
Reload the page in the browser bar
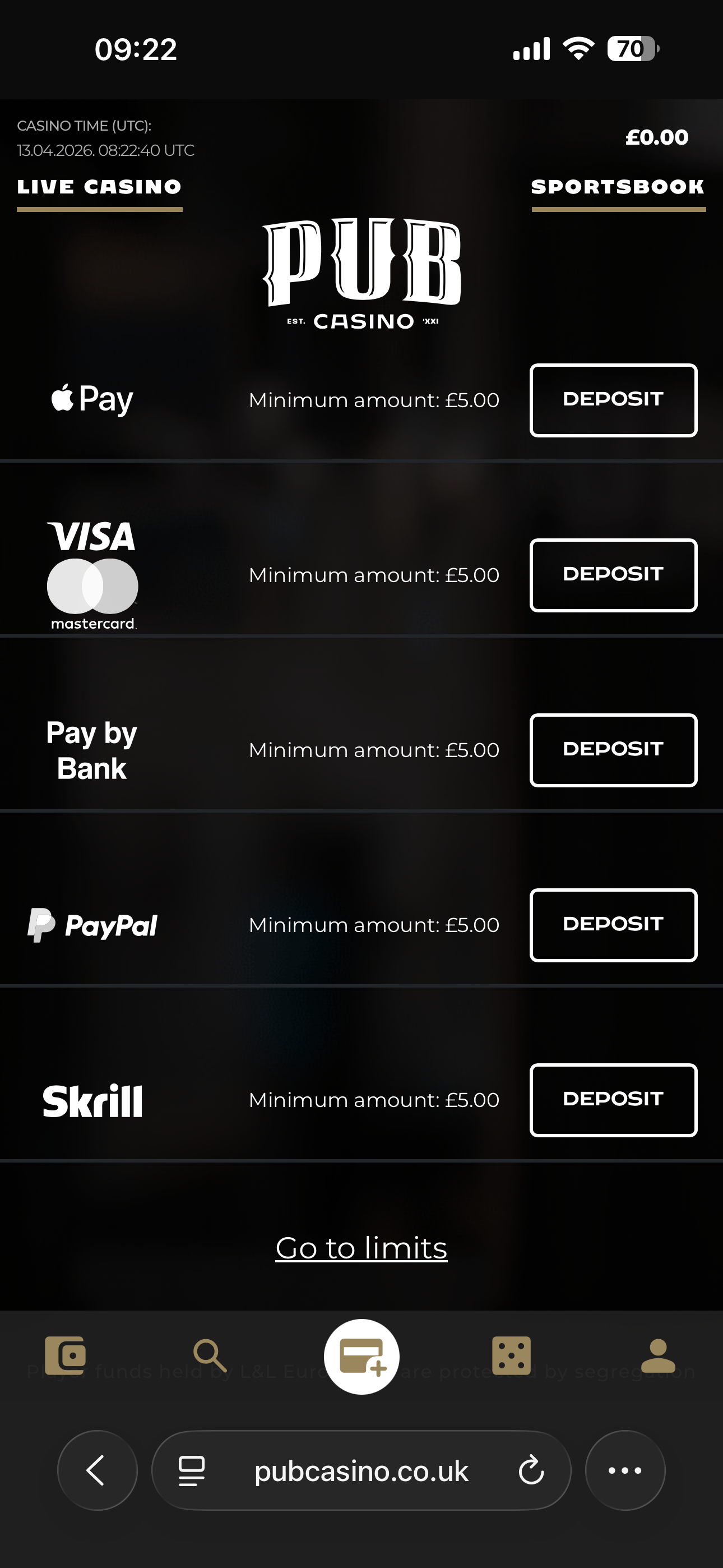point(531,1470)
